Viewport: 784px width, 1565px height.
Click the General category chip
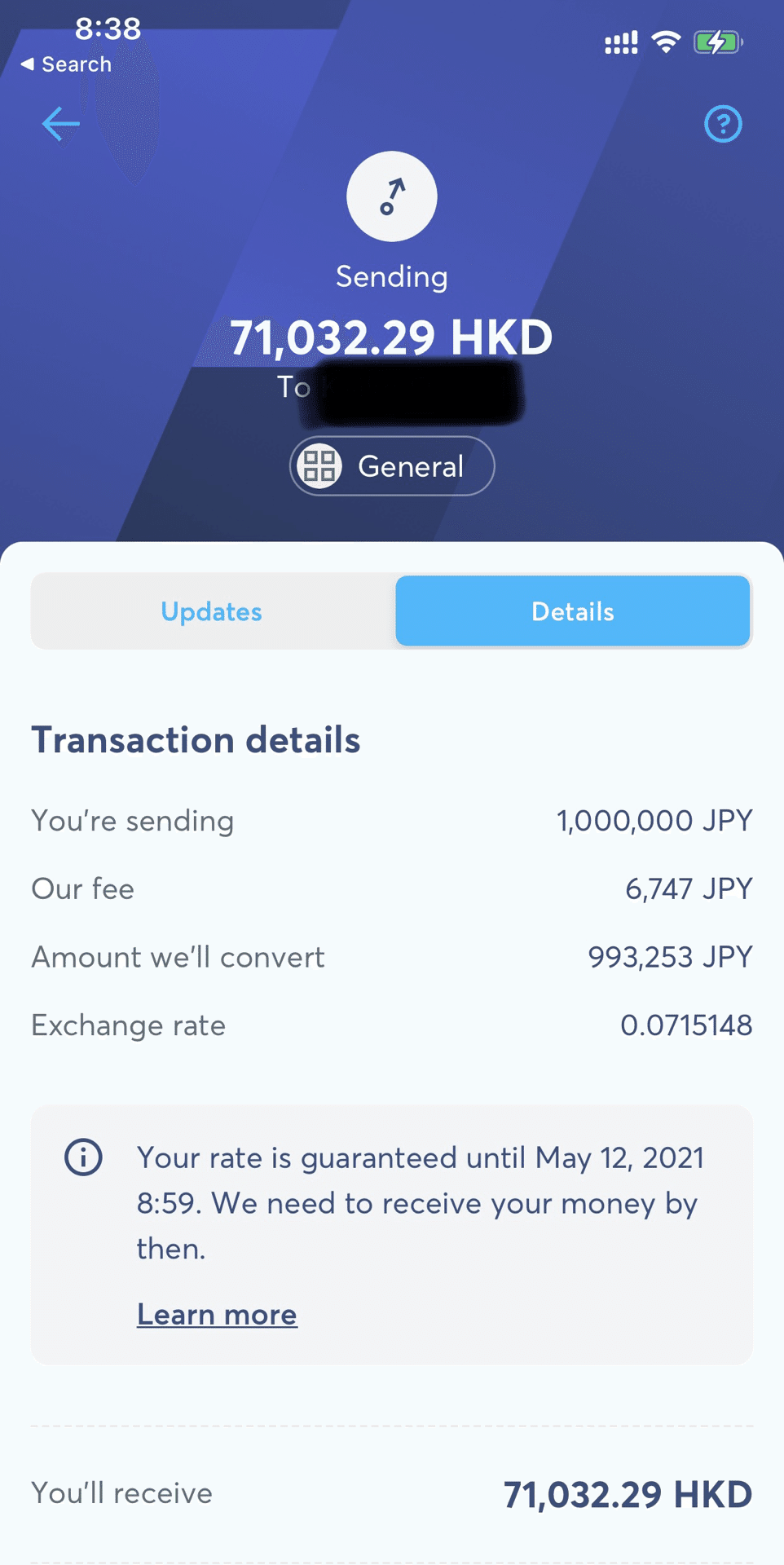pyautogui.click(x=391, y=465)
